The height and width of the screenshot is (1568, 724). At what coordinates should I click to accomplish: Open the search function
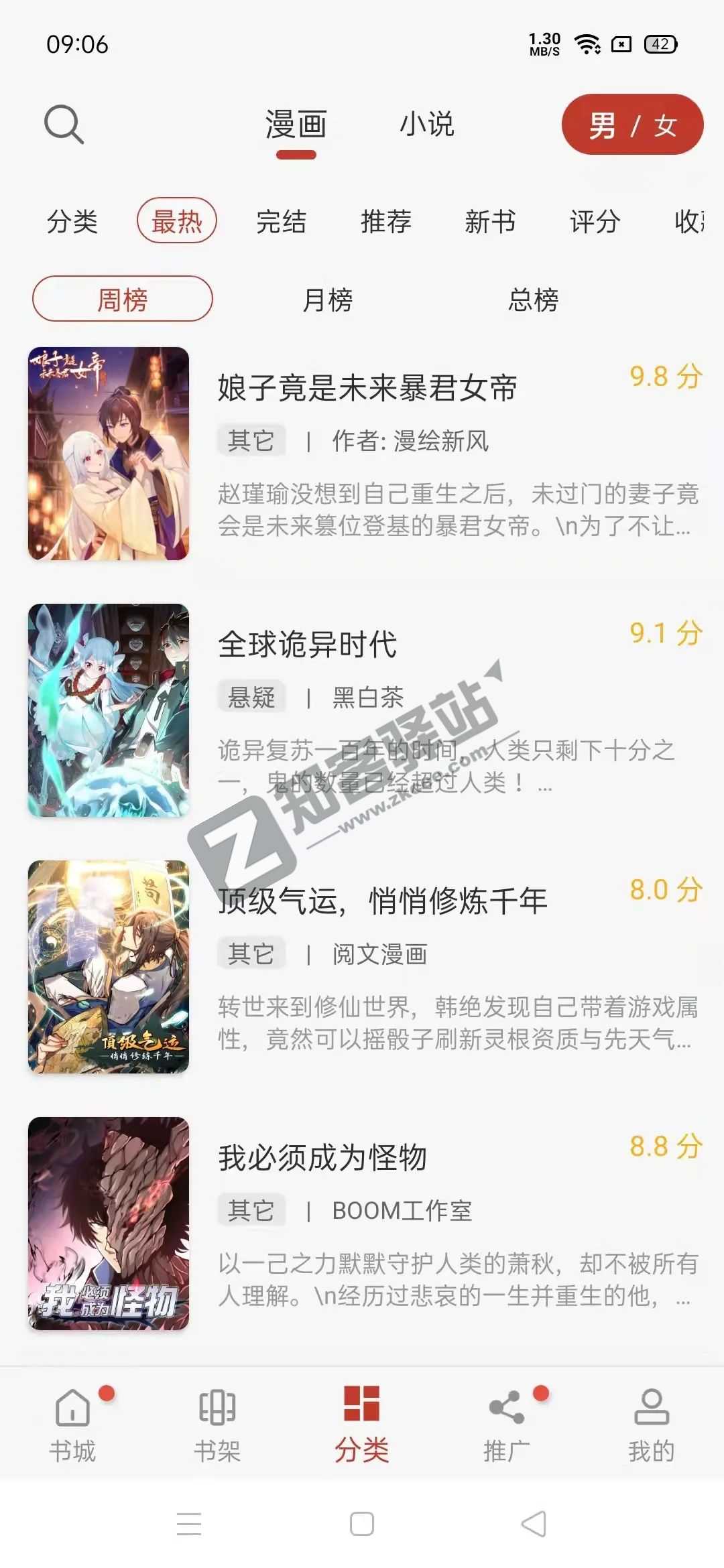point(64,124)
